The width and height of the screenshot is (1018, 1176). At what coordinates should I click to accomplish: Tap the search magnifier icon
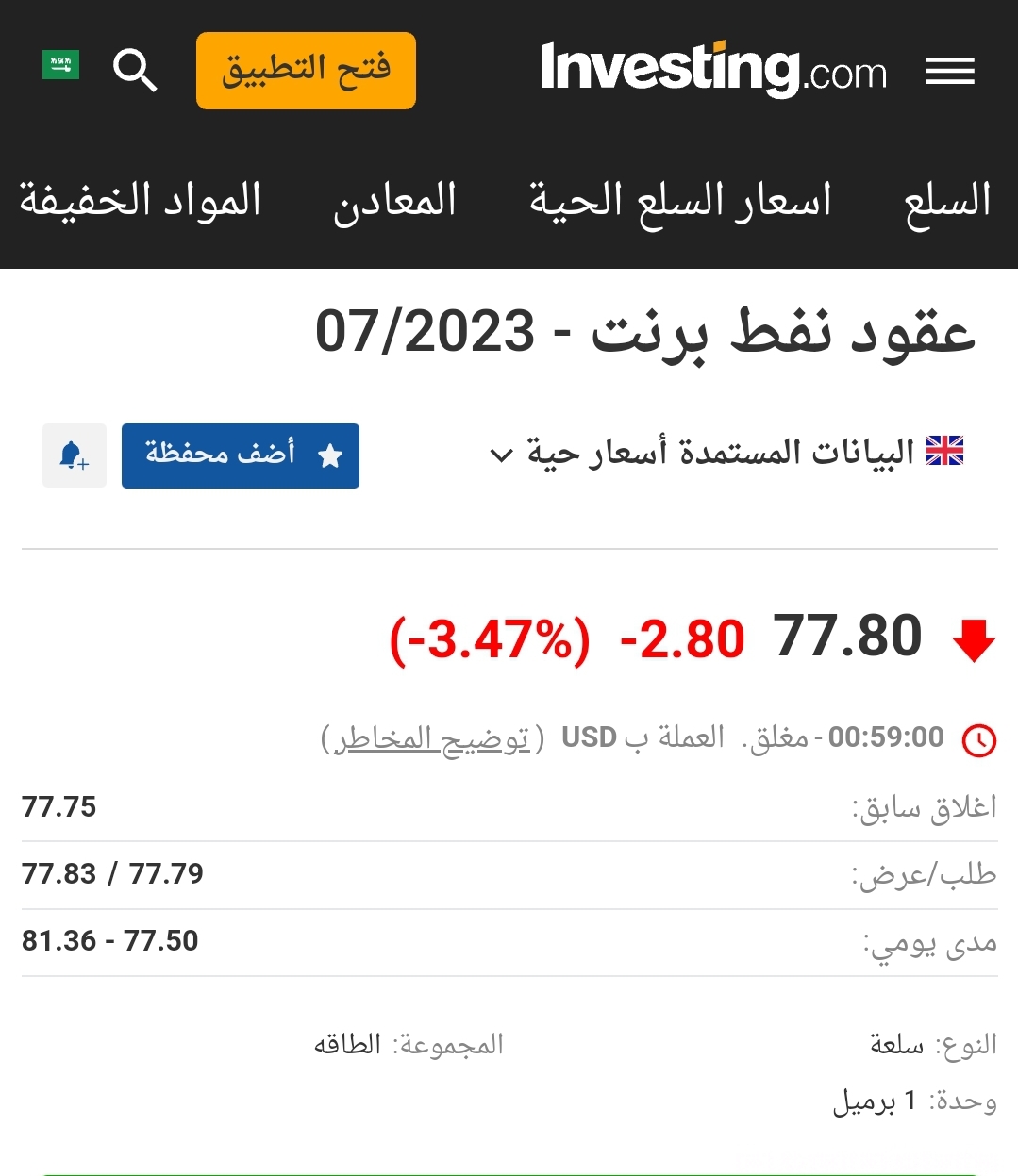coord(134,70)
